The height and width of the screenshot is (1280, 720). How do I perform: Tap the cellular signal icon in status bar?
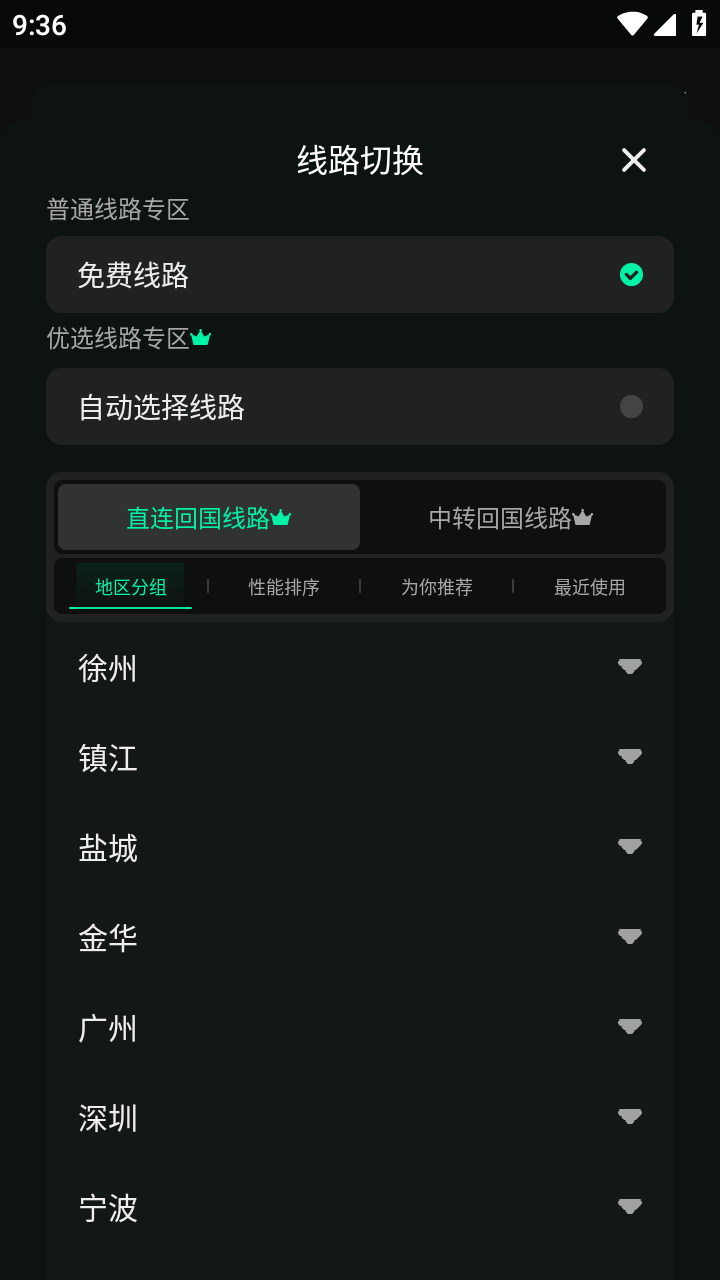(665, 25)
